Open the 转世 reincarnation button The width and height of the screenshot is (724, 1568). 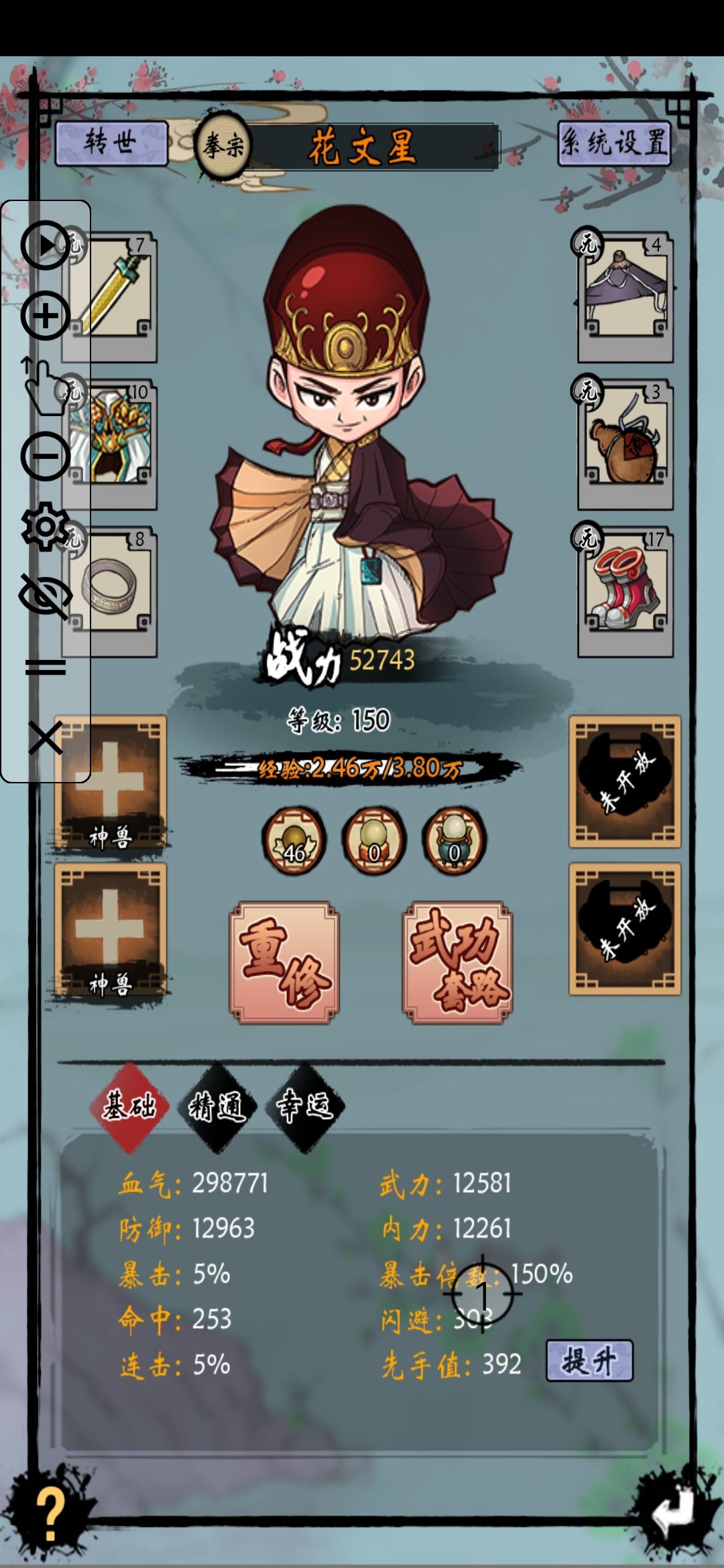click(111, 143)
